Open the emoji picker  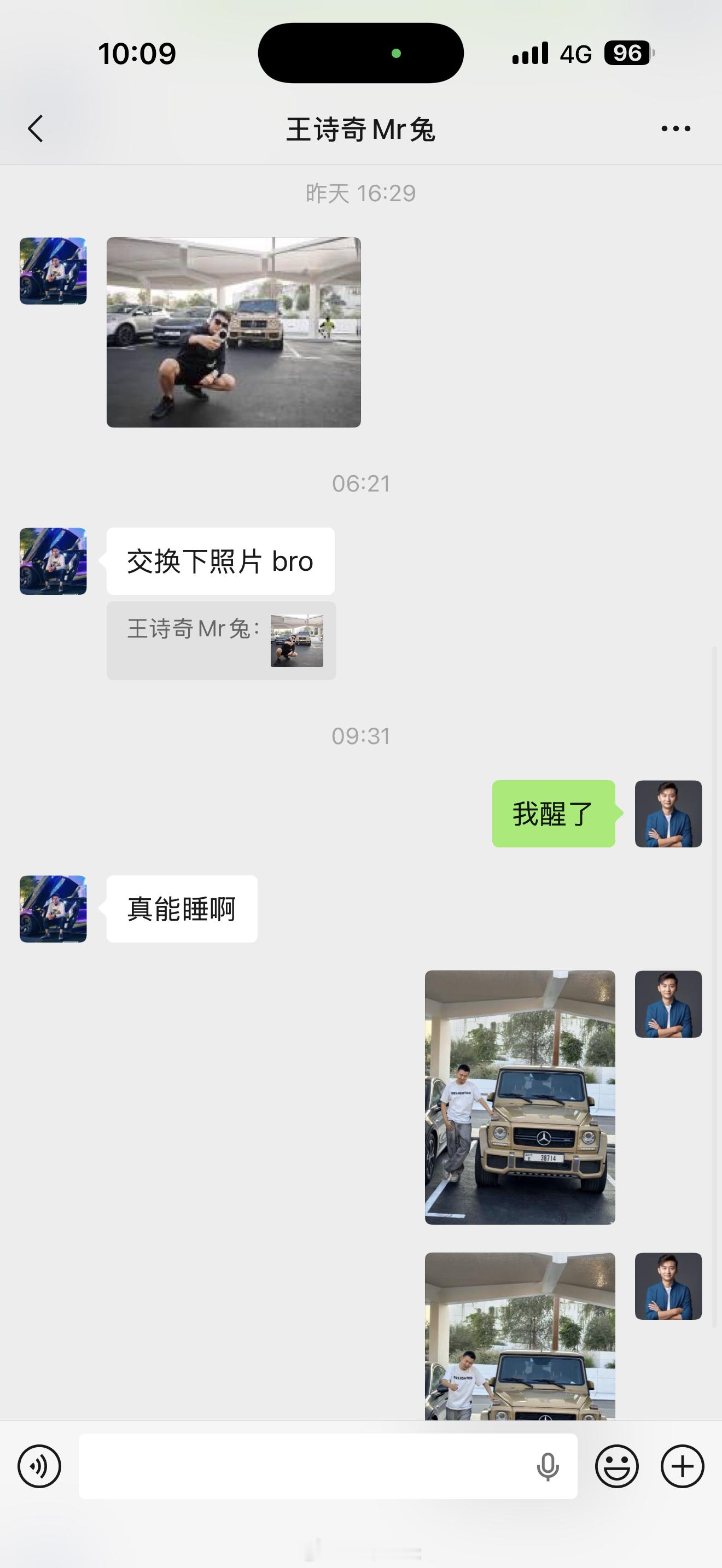point(618,1466)
